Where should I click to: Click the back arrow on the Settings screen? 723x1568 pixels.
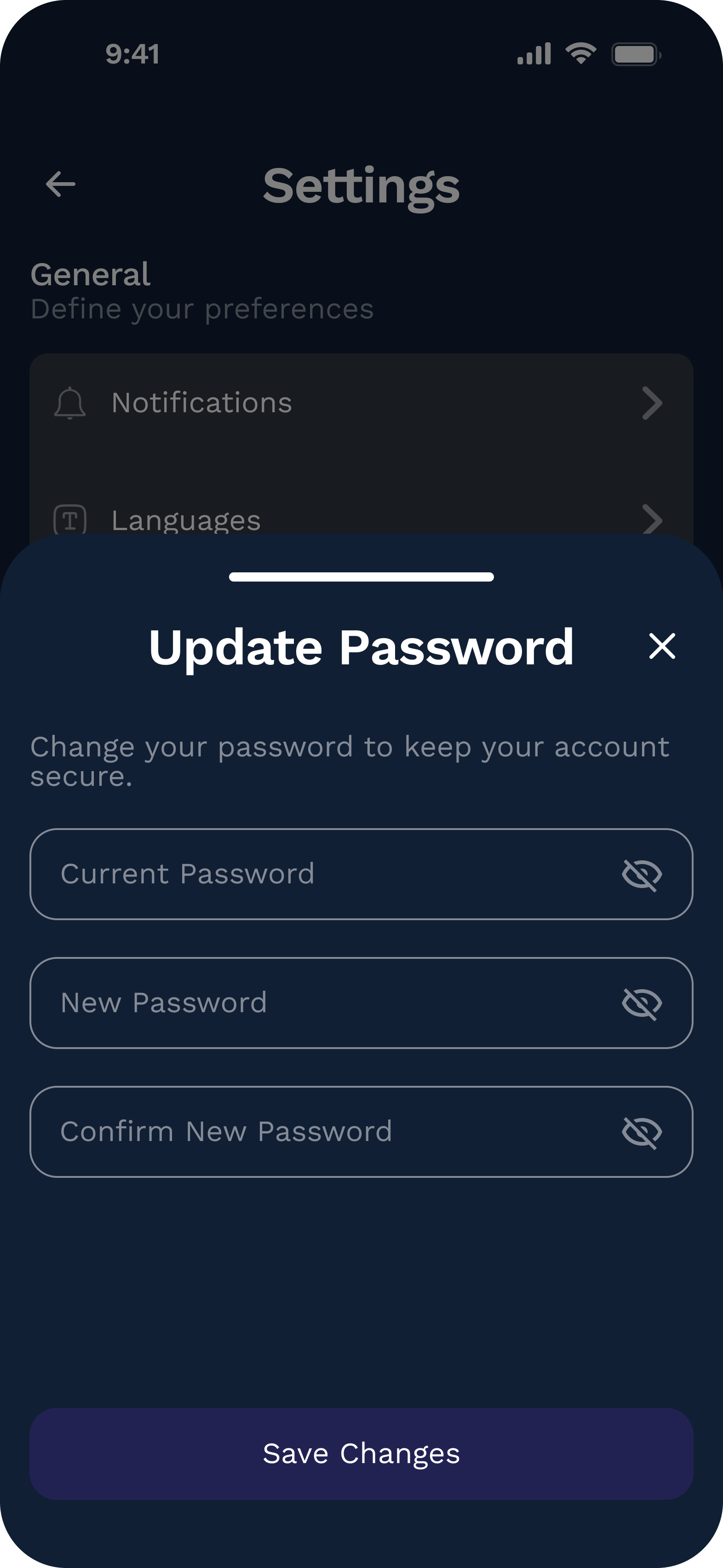tap(58, 184)
